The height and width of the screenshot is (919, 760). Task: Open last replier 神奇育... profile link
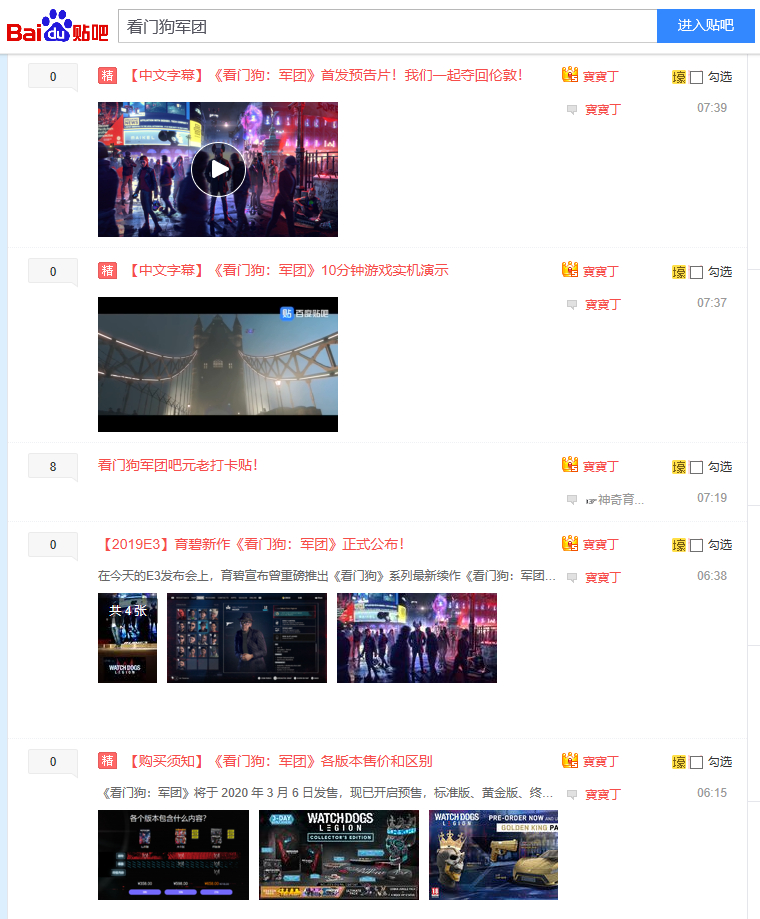pyautogui.click(x=615, y=500)
